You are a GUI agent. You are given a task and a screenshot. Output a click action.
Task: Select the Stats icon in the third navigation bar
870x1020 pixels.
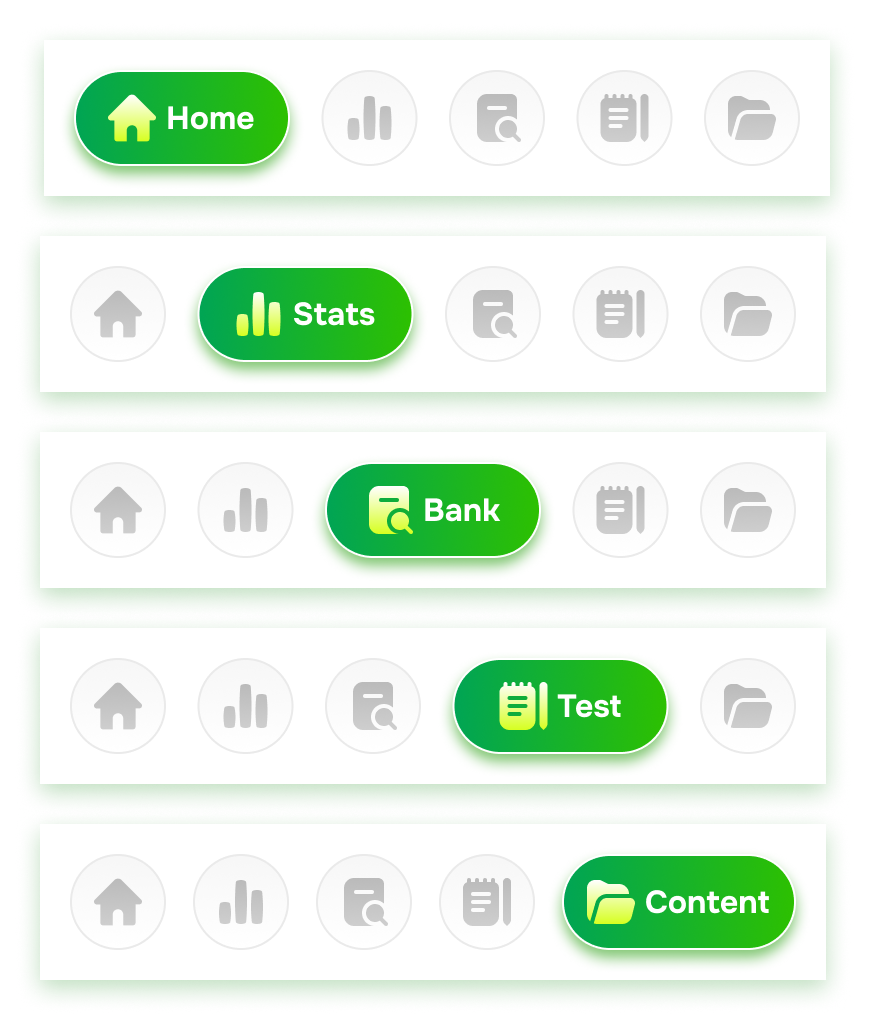(245, 509)
